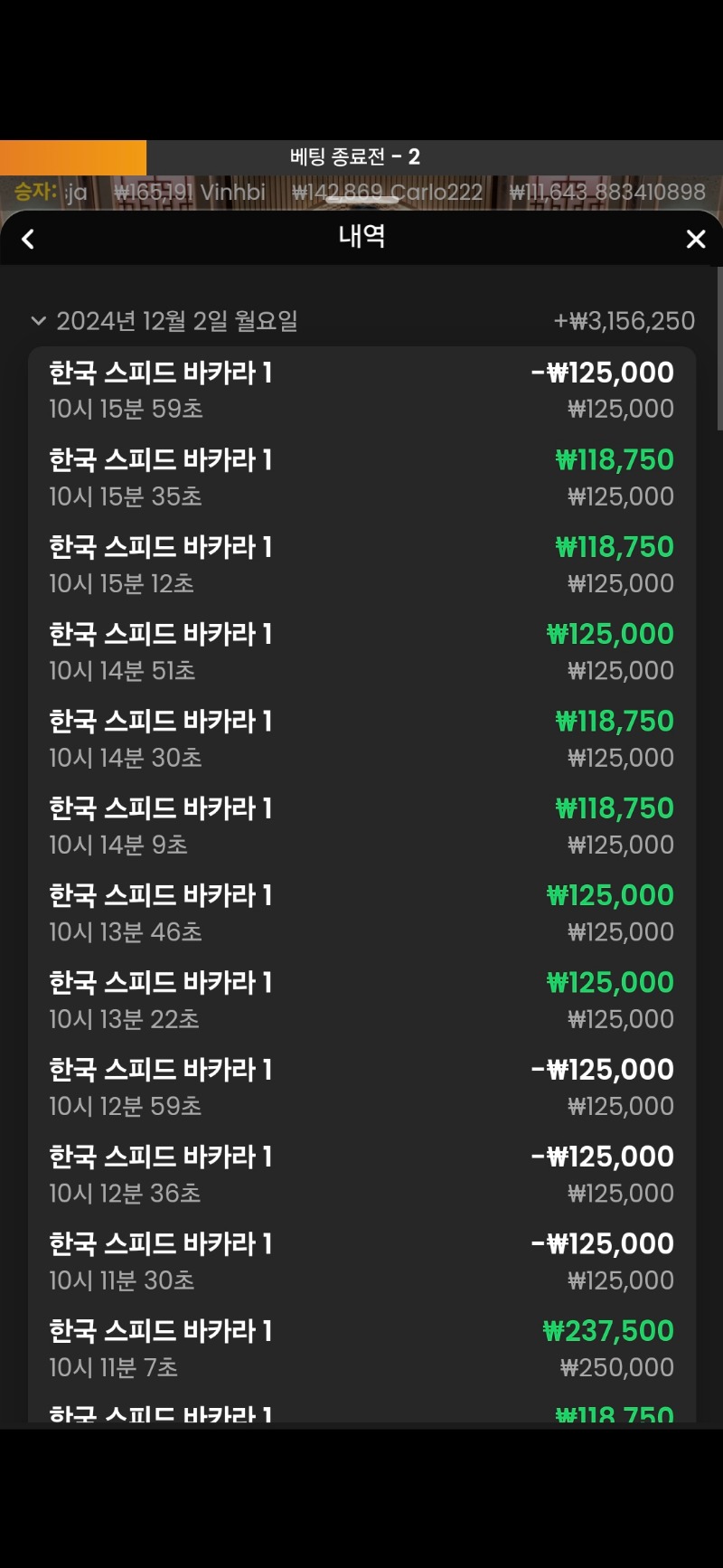Open the 10시 15분 35초 bet record

coord(361,477)
